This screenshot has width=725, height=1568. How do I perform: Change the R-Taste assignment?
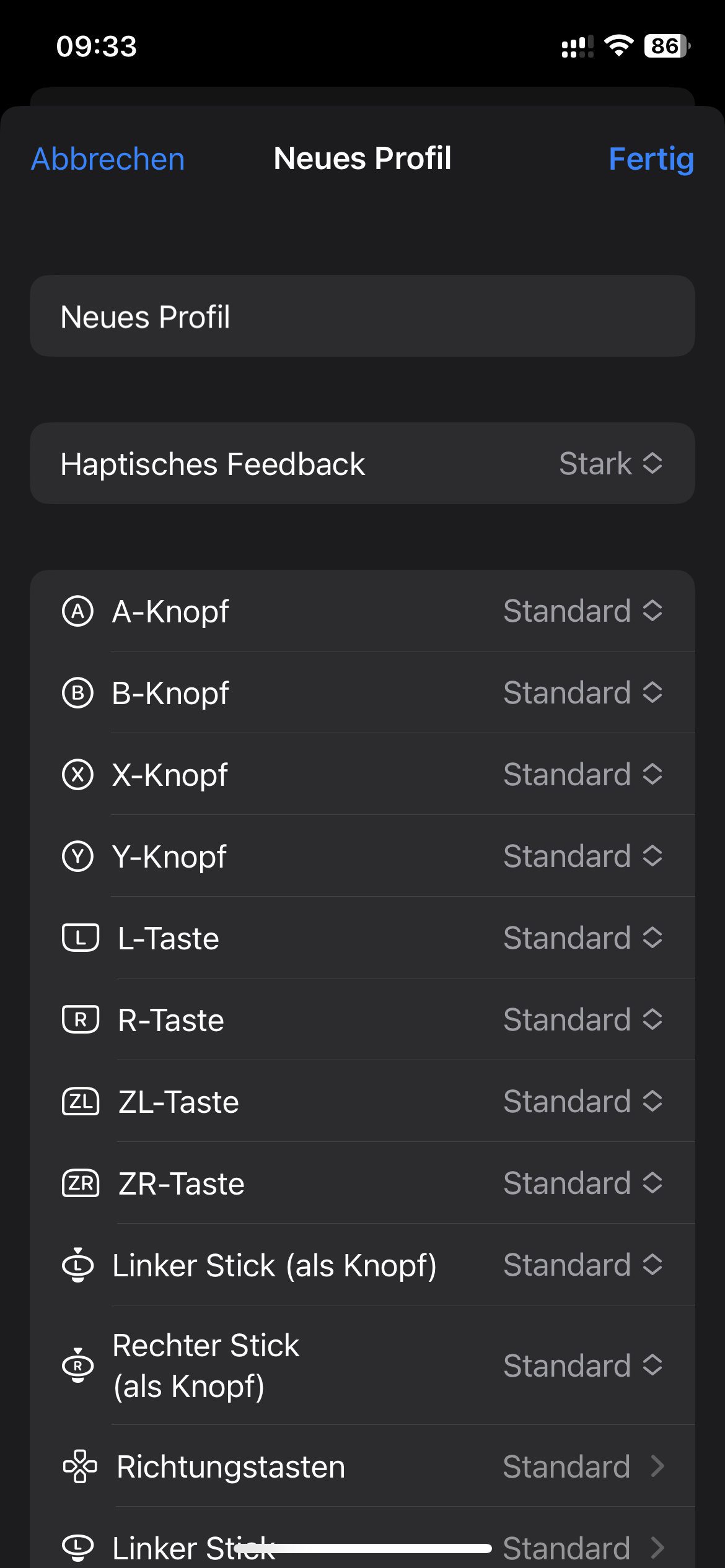point(362,1019)
